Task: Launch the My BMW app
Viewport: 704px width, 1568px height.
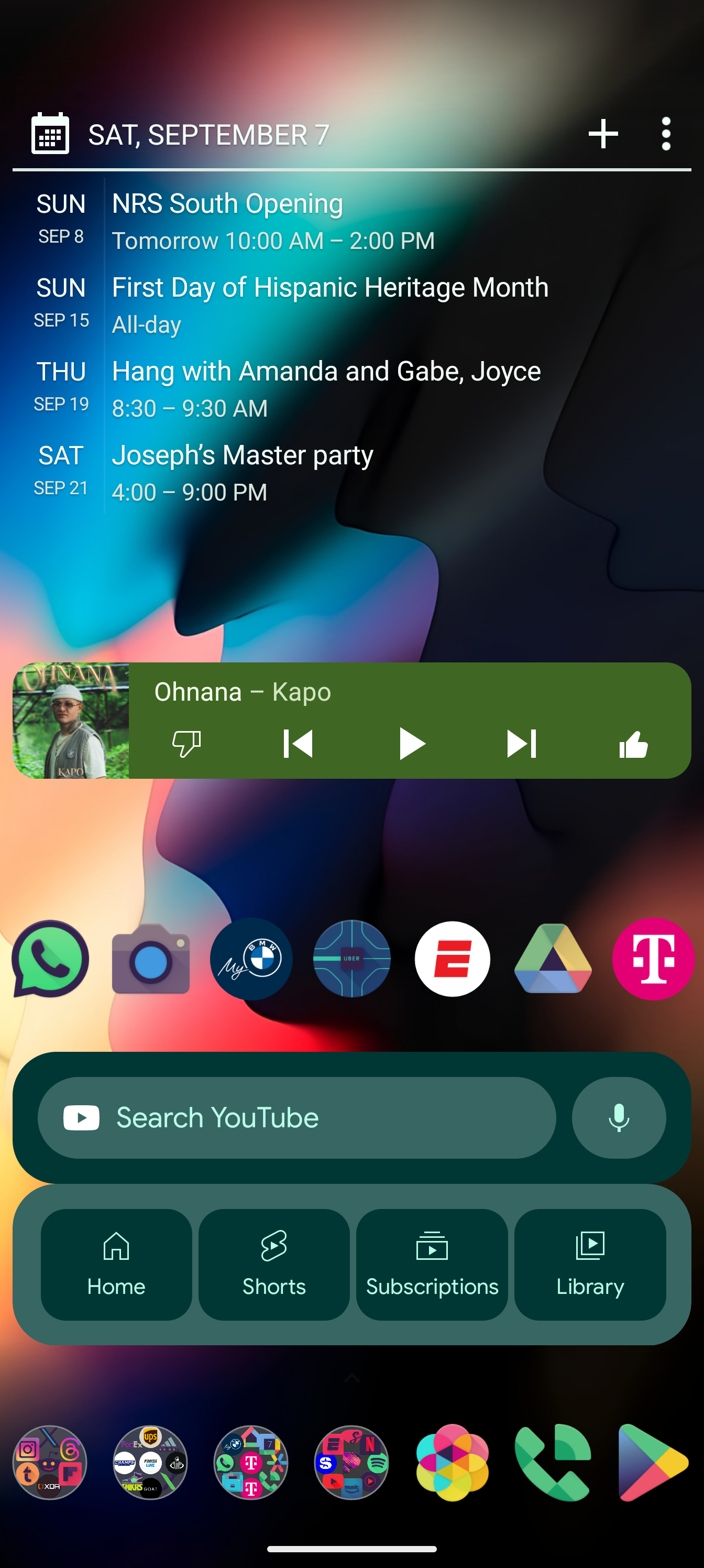Action: click(251, 958)
